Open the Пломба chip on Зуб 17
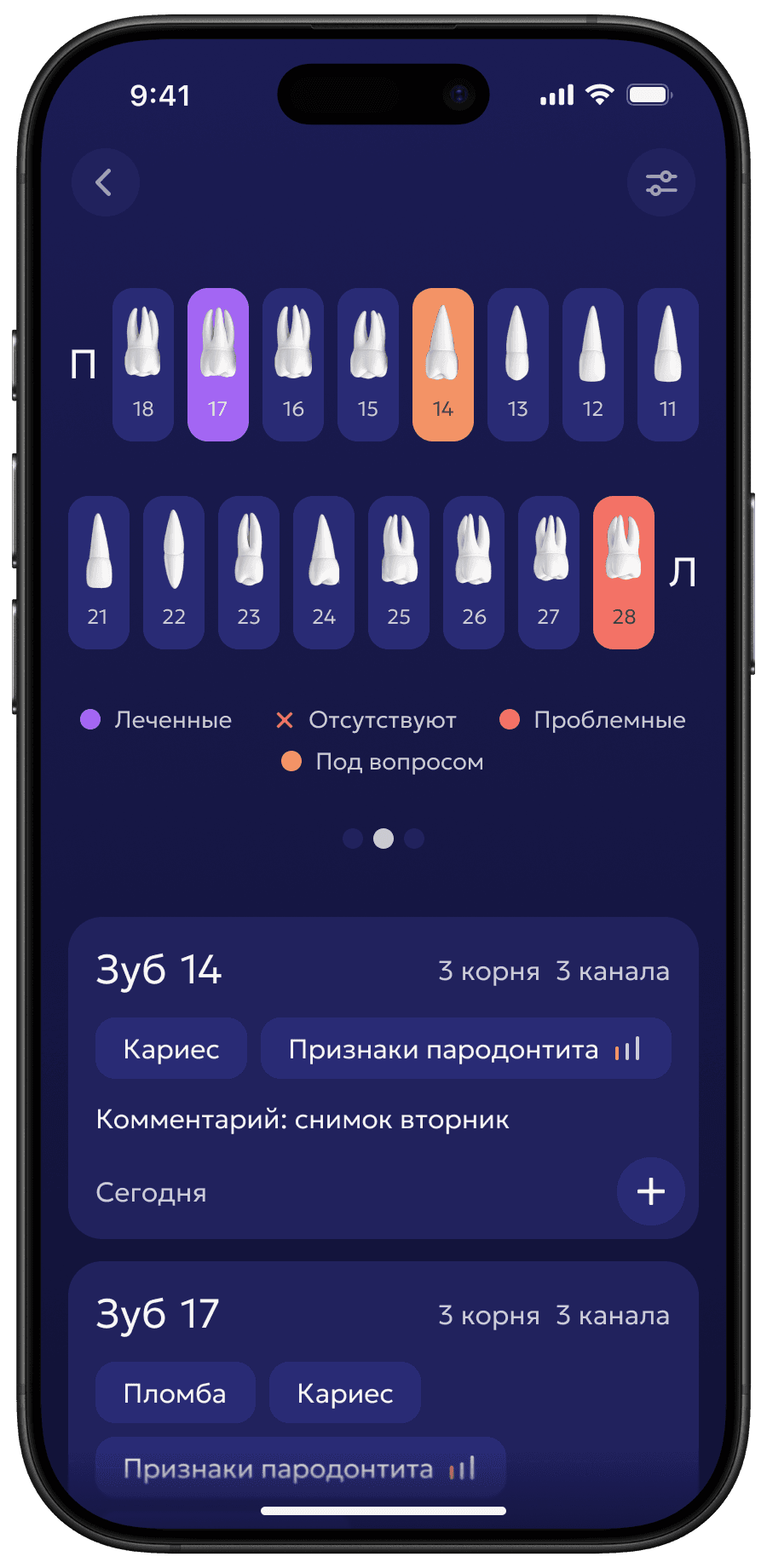The image size is (767, 1568). (x=175, y=1393)
